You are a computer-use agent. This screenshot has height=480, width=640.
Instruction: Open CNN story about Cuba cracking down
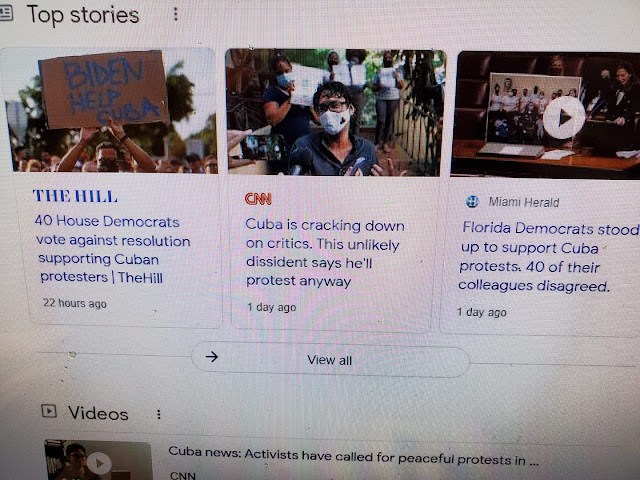tap(325, 253)
